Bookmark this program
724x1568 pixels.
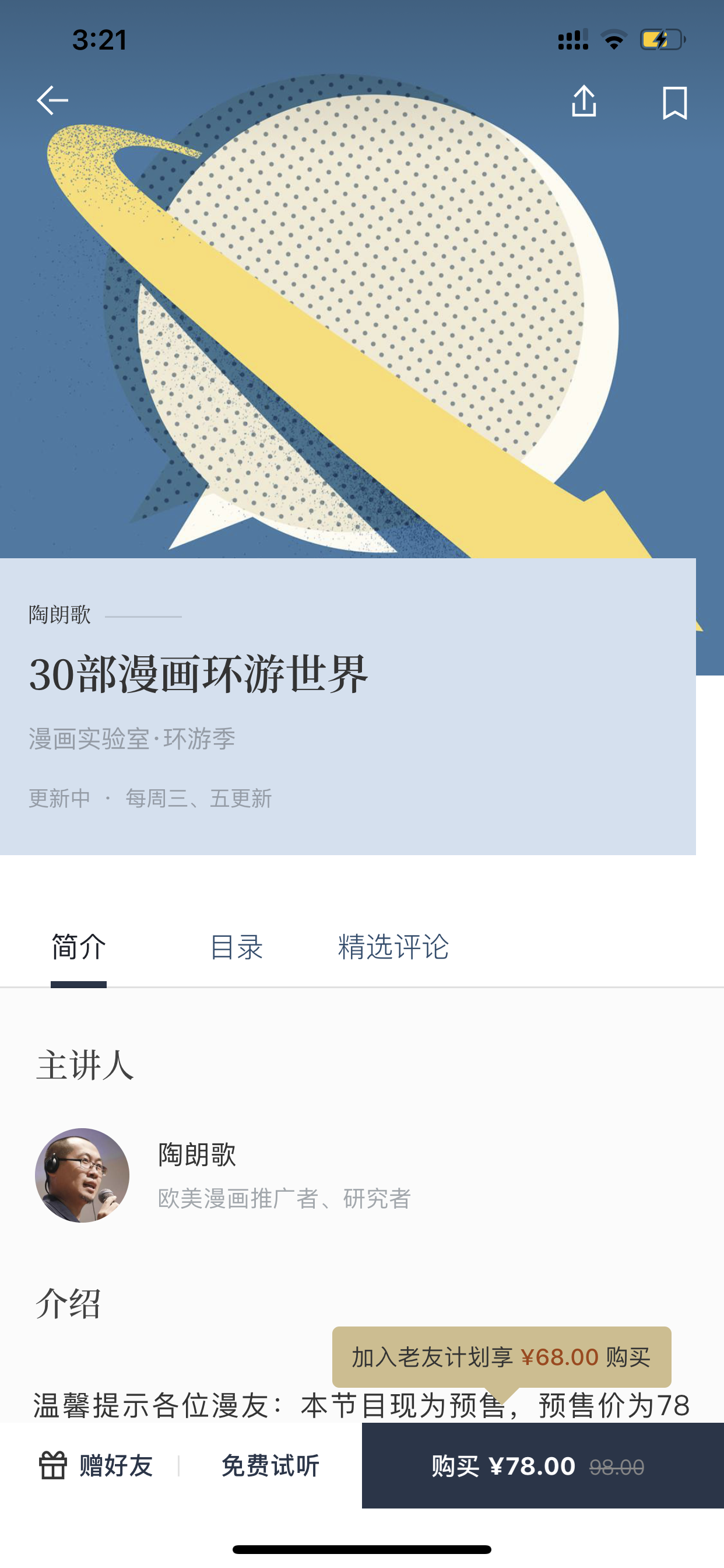(674, 102)
